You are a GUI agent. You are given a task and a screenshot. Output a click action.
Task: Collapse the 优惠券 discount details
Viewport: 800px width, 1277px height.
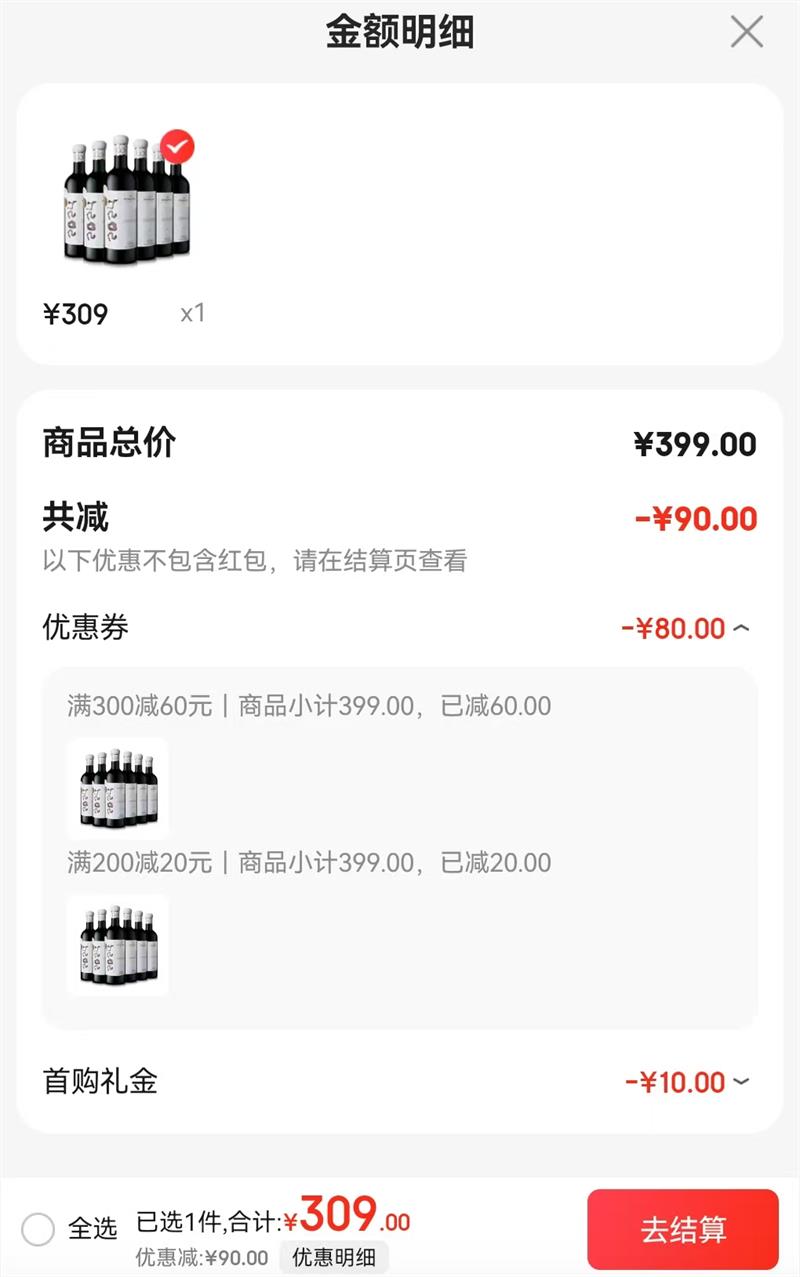[x=741, y=629]
